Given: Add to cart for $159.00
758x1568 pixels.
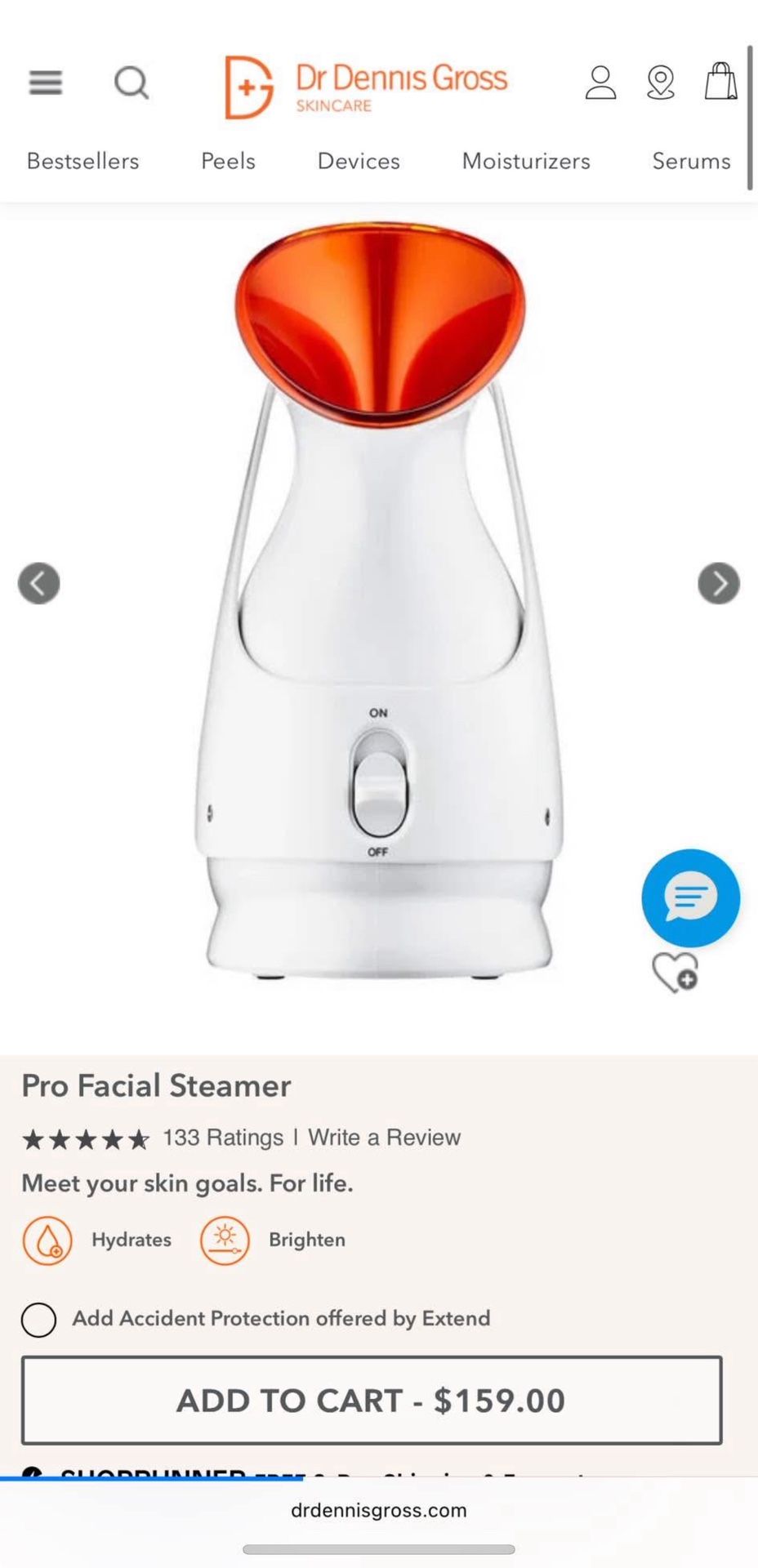Looking at the screenshot, I should [372, 1400].
